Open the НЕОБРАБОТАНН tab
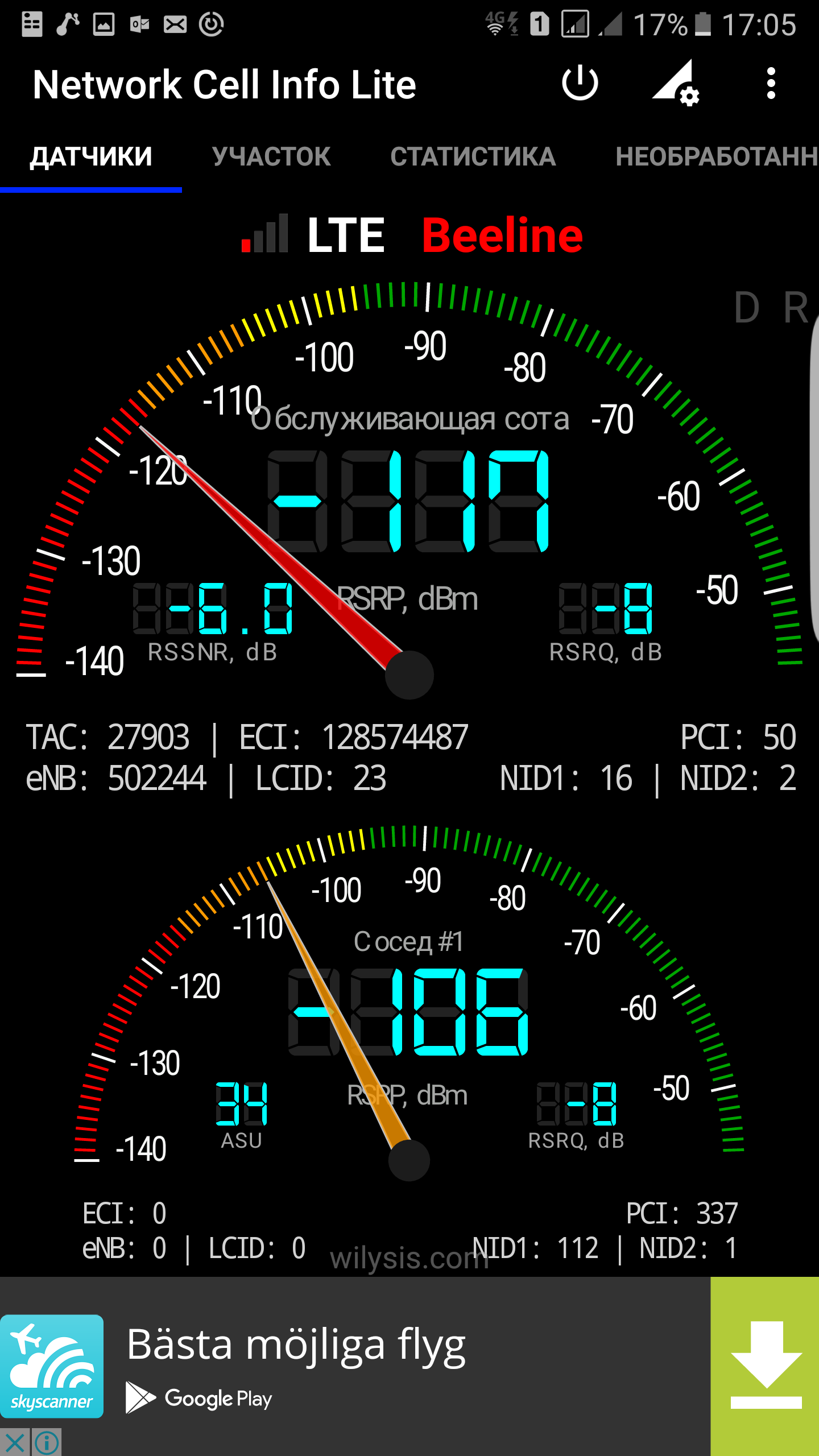 pos(717,157)
